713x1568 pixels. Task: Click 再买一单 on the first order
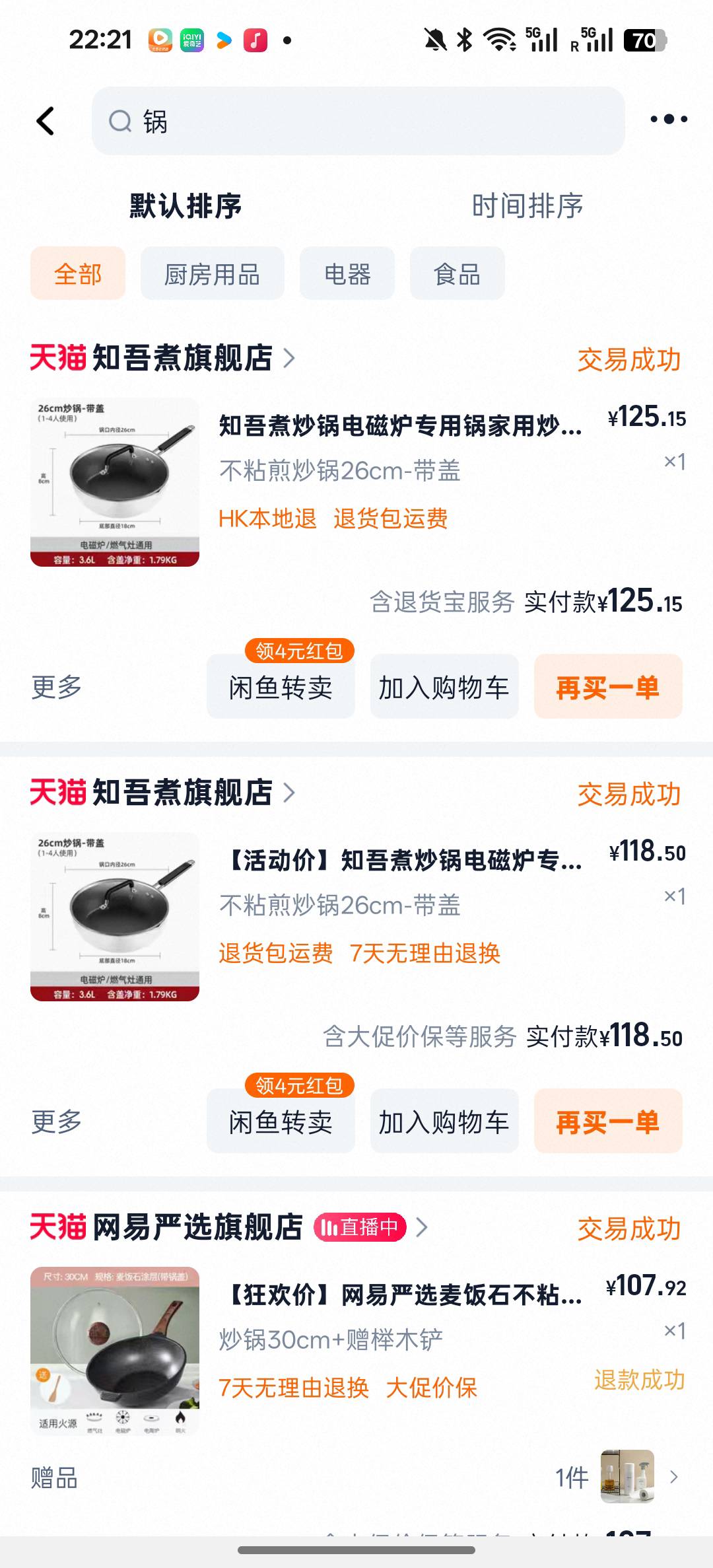click(607, 687)
